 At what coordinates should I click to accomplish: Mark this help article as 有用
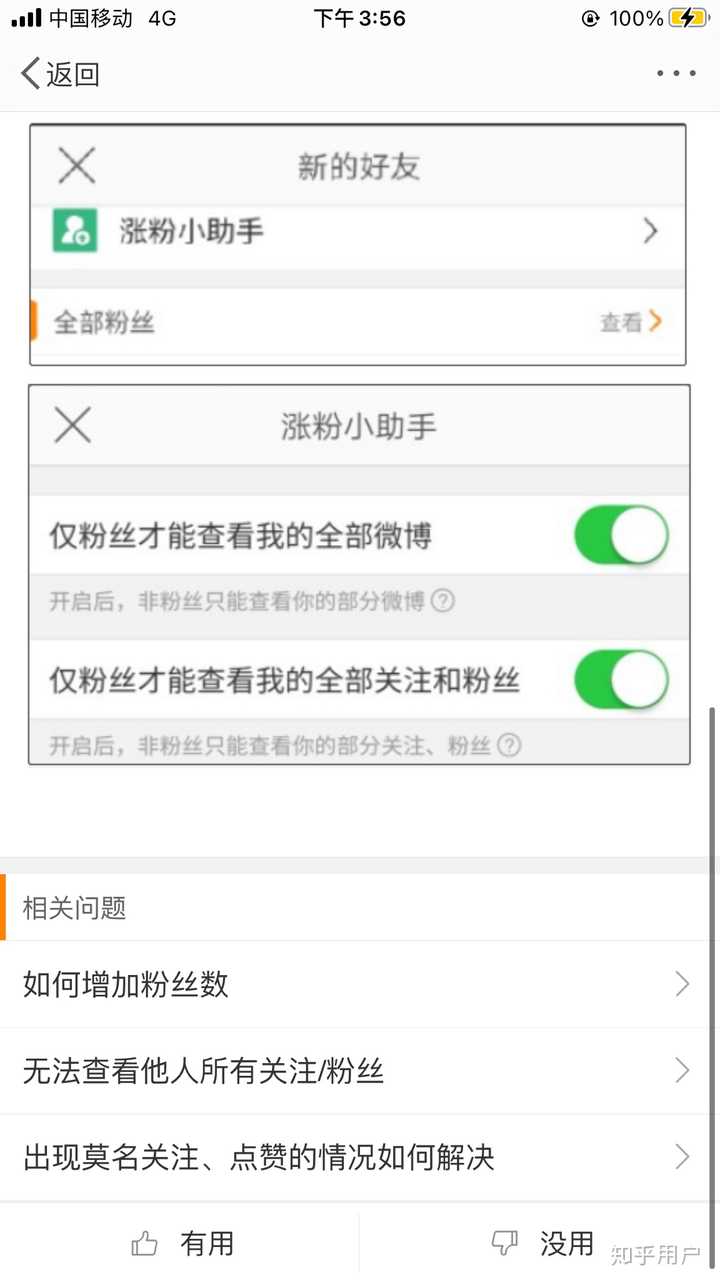coord(182,1243)
